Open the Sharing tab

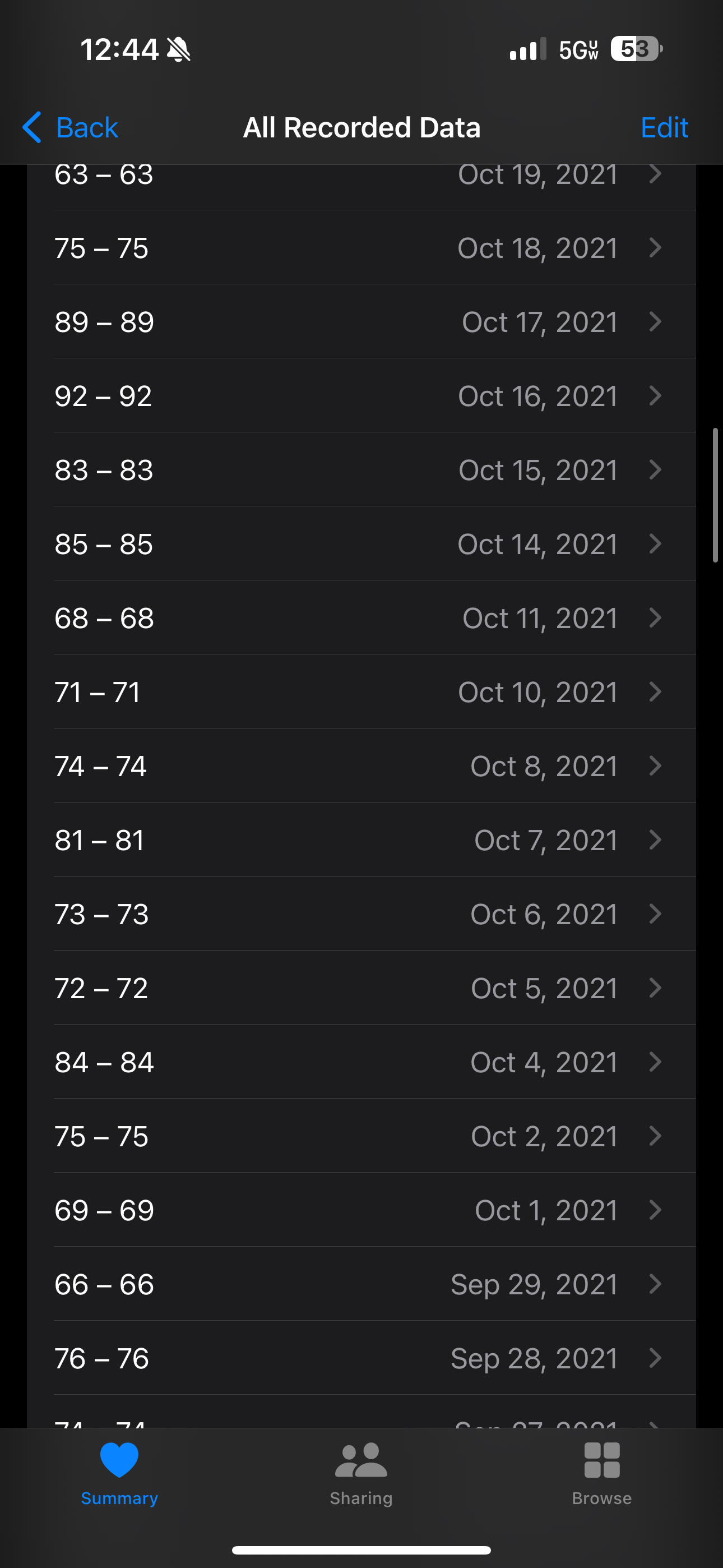pos(361,1472)
